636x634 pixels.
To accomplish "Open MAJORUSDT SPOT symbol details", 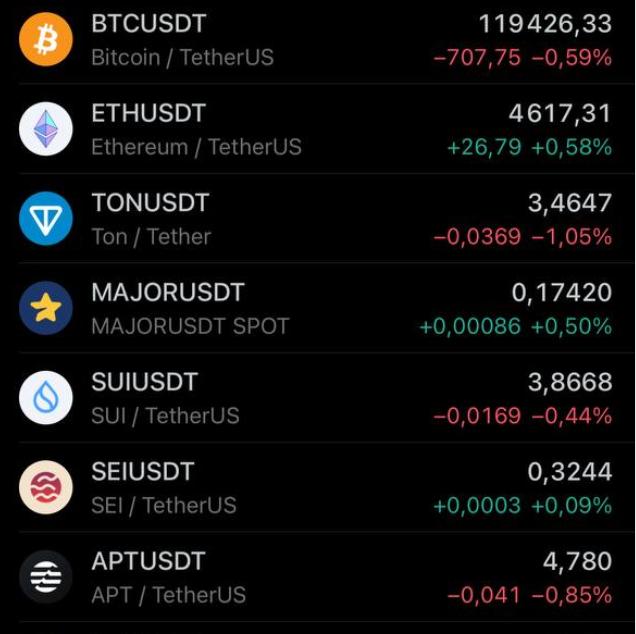I will pyautogui.click(x=318, y=308).
